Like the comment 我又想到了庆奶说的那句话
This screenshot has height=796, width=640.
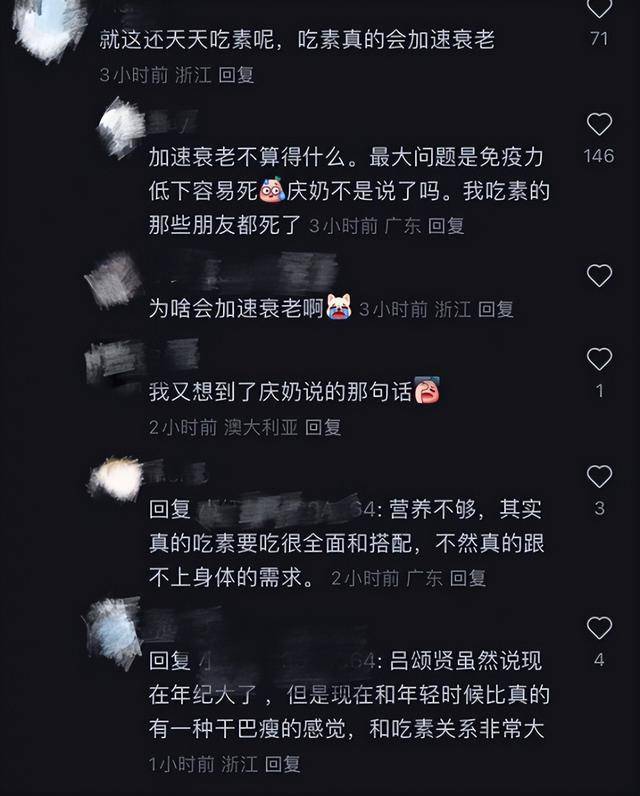click(599, 360)
